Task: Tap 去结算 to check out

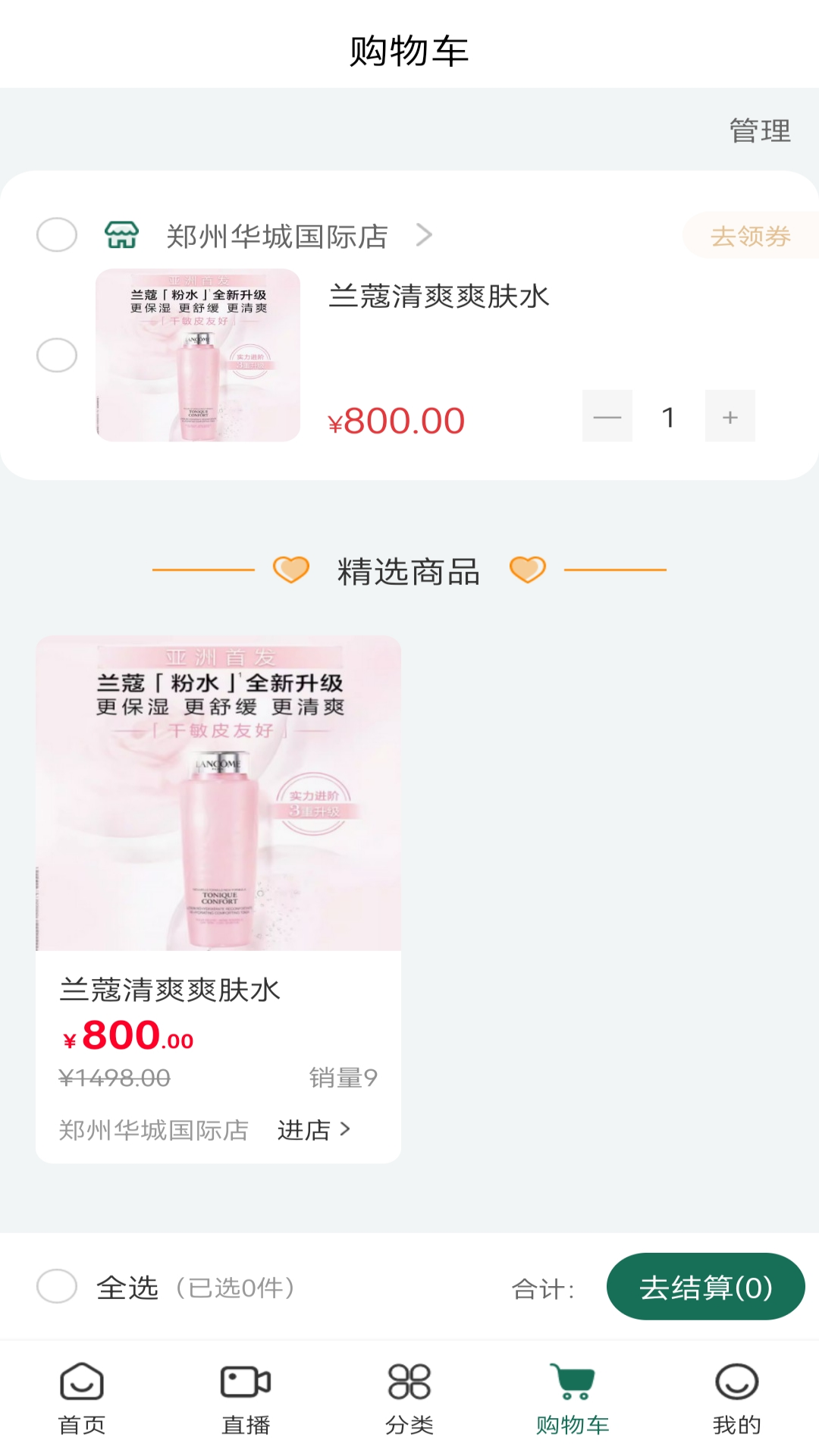Action: pyautogui.click(x=705, y=1287)
